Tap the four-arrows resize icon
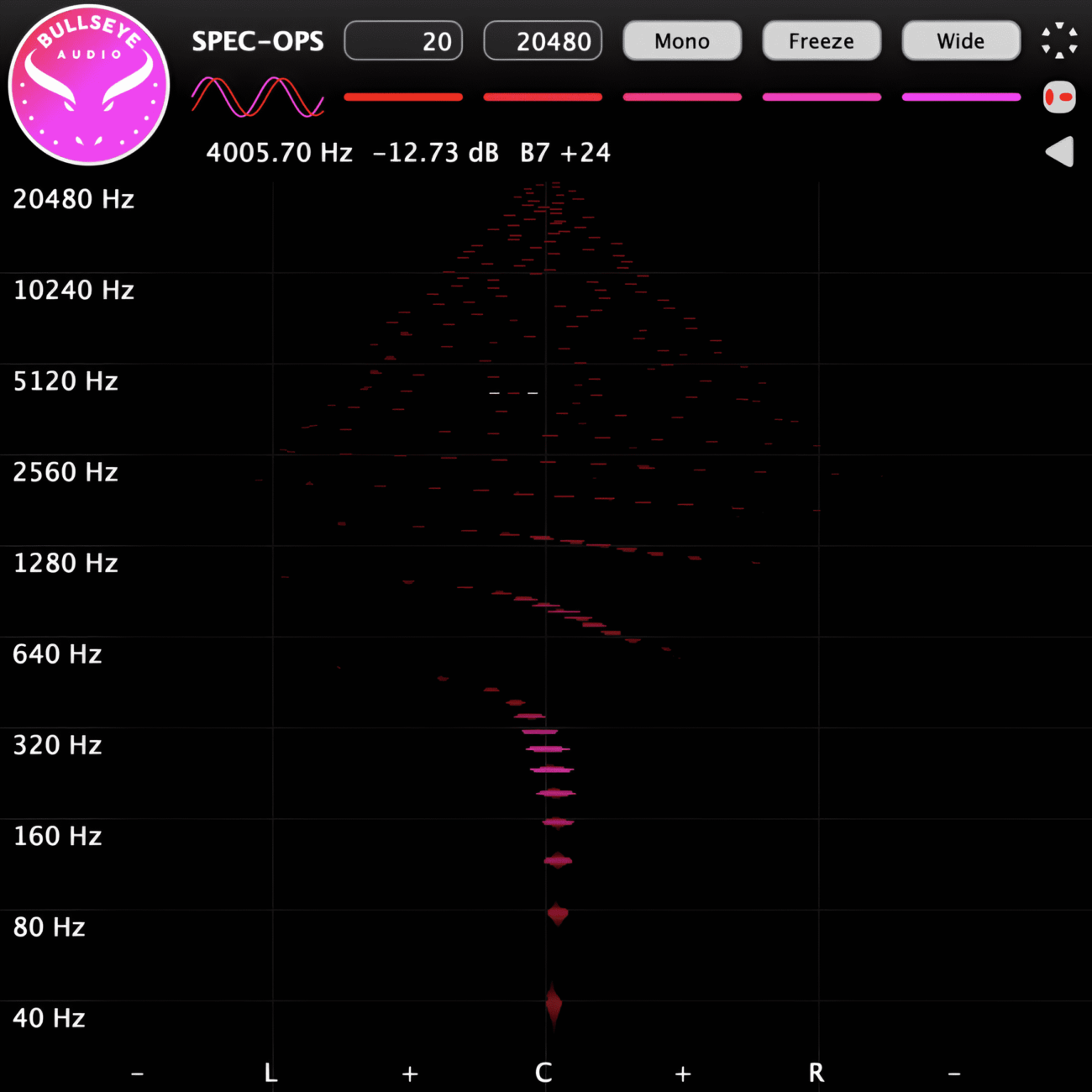The height and width of the screenshot is (1092, 1092). click(x=1059, y=40)
